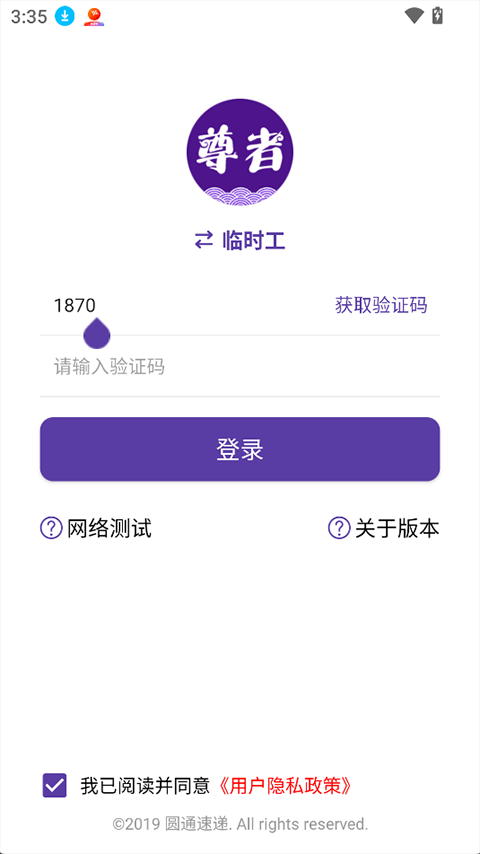Tap the 登录 login button
The width and height of the screenshot is (480, 854).
(240, 449)
